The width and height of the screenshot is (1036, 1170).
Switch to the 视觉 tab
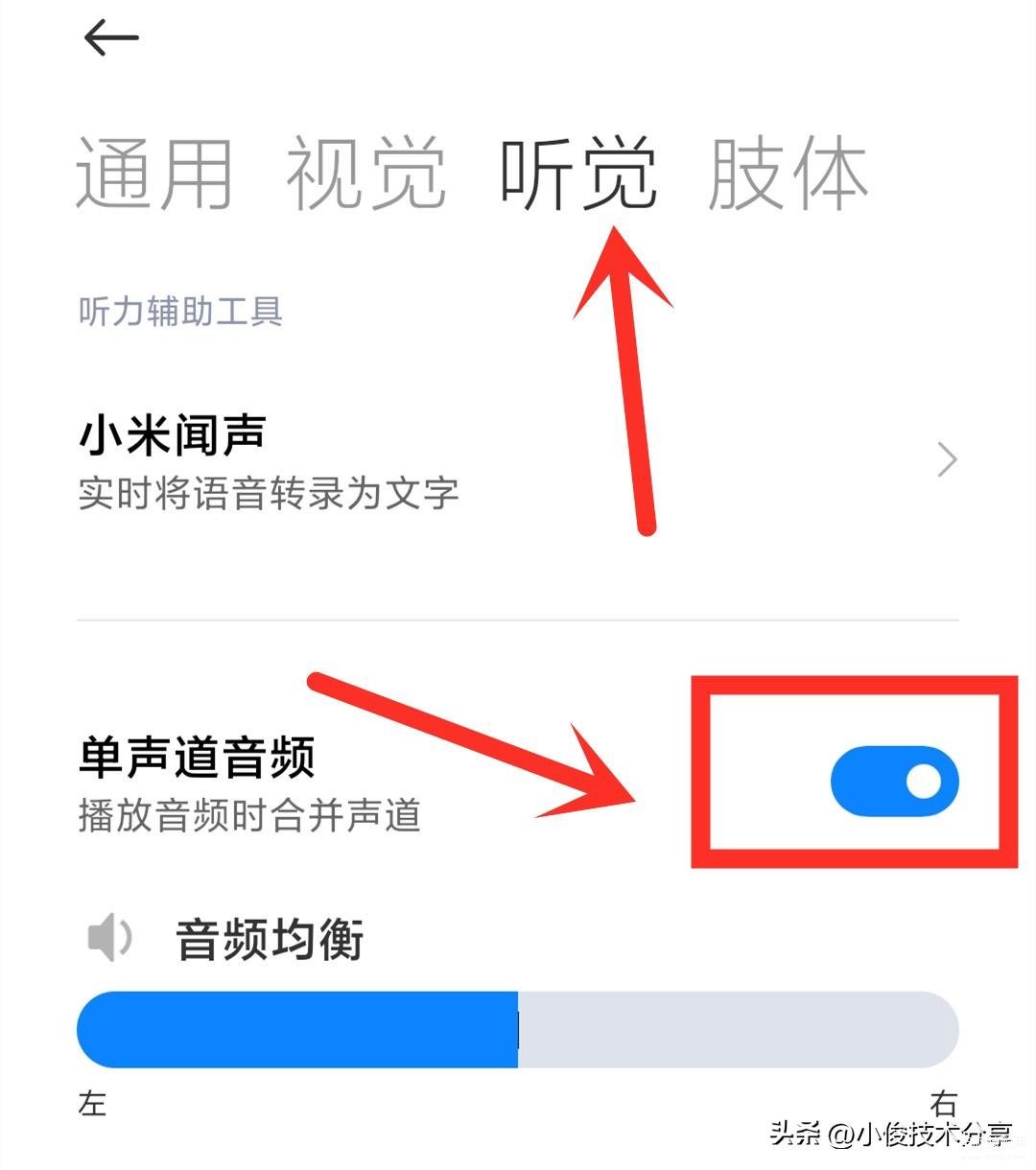click(x=366, y=174)
